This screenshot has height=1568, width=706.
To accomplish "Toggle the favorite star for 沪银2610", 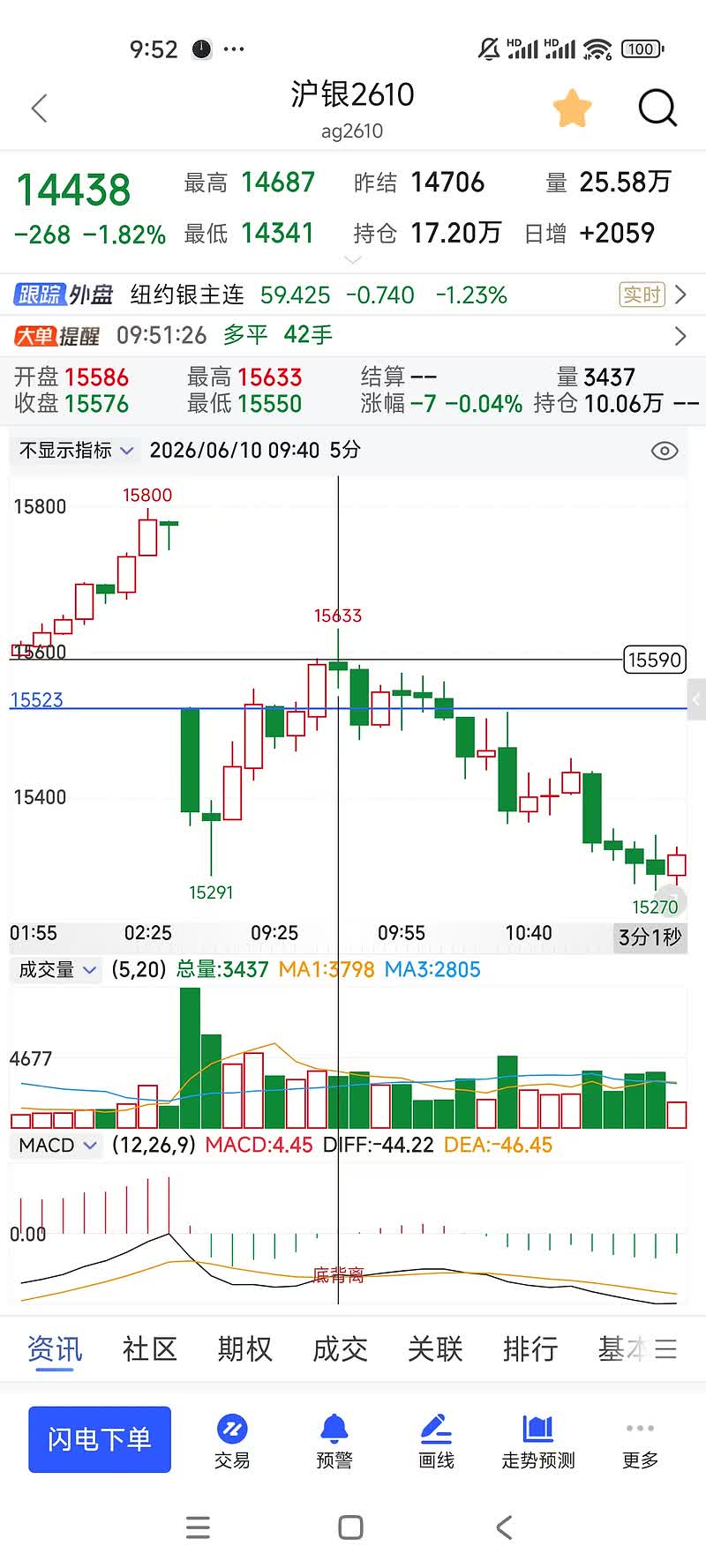I will (572, 108).
